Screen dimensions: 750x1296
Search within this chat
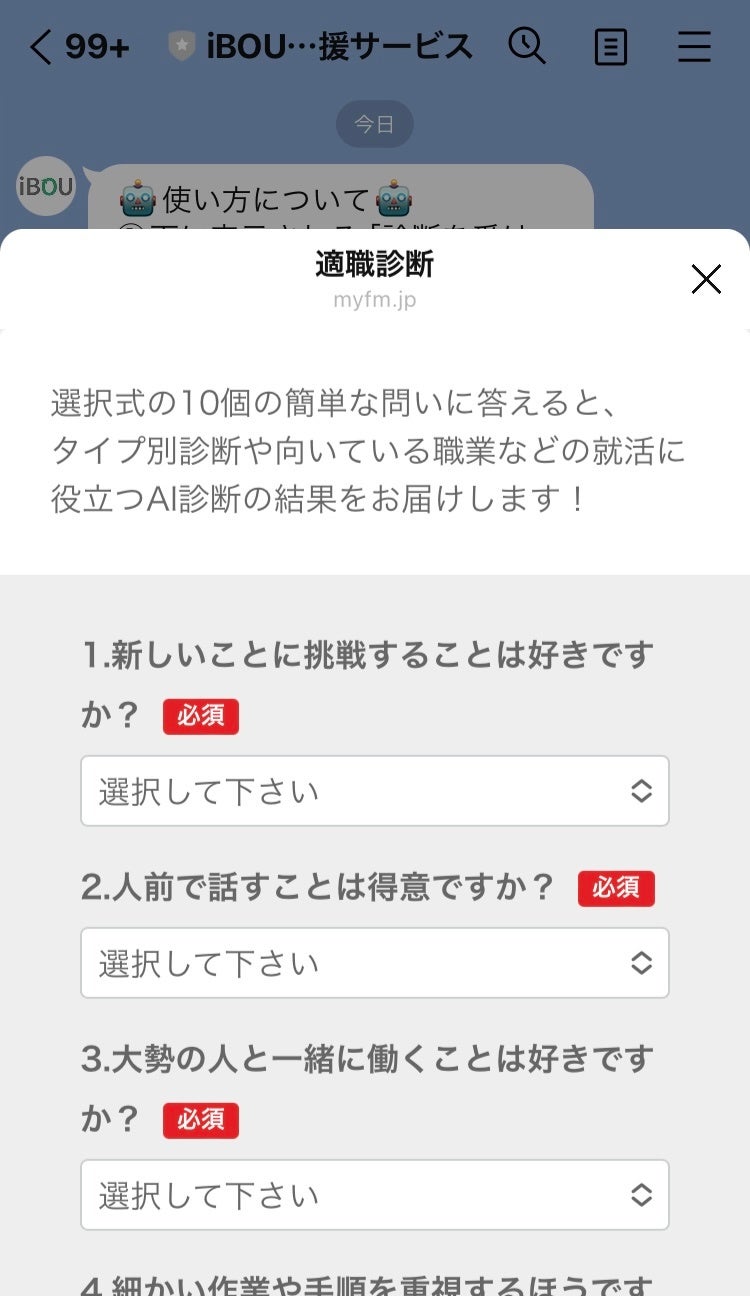click(527, 46)
